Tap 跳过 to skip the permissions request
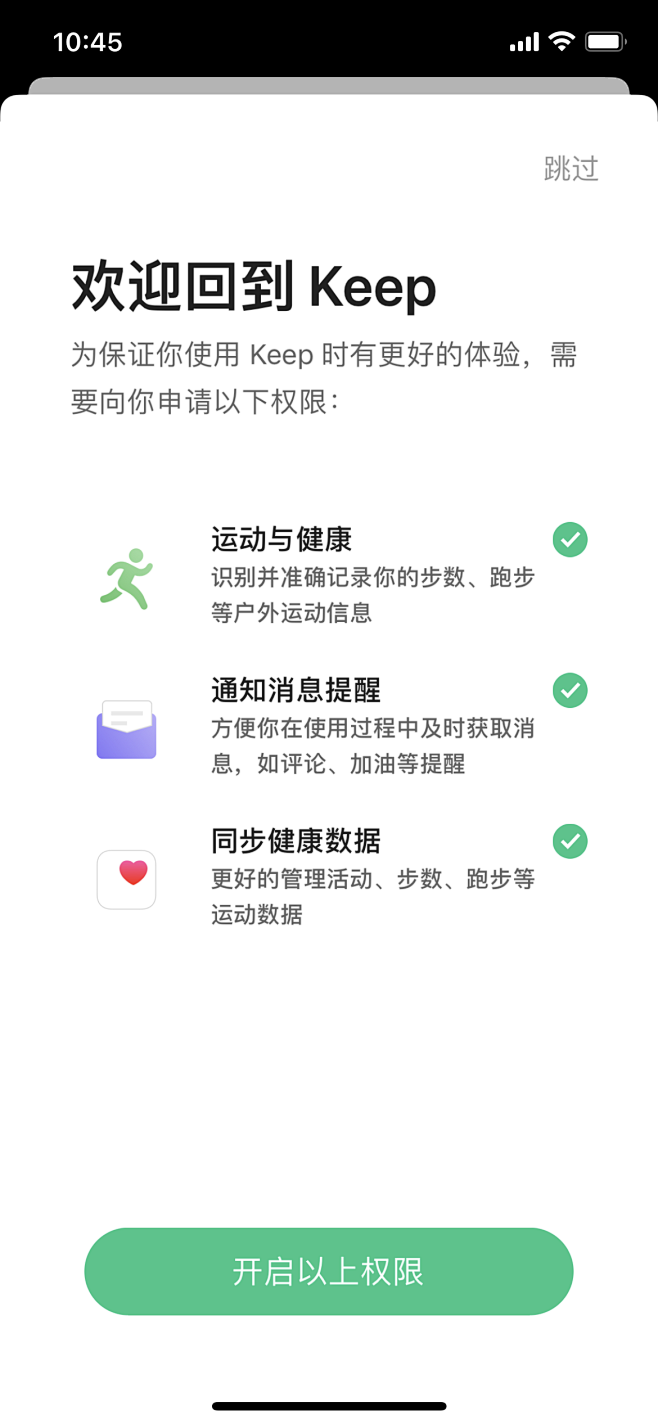The width and height of the screenshot is (658, 1424). point(571,168)
